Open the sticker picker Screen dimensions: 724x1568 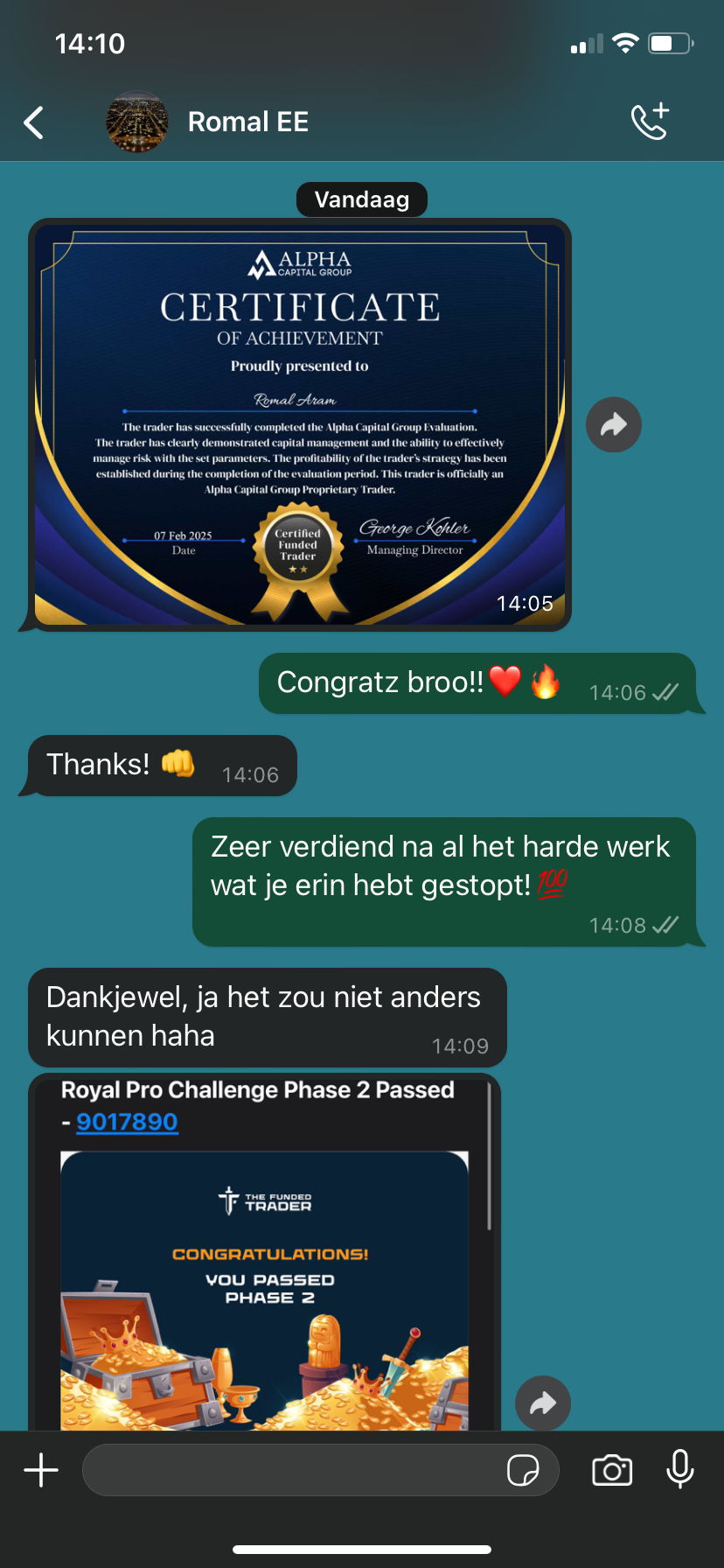[523, 1470]
